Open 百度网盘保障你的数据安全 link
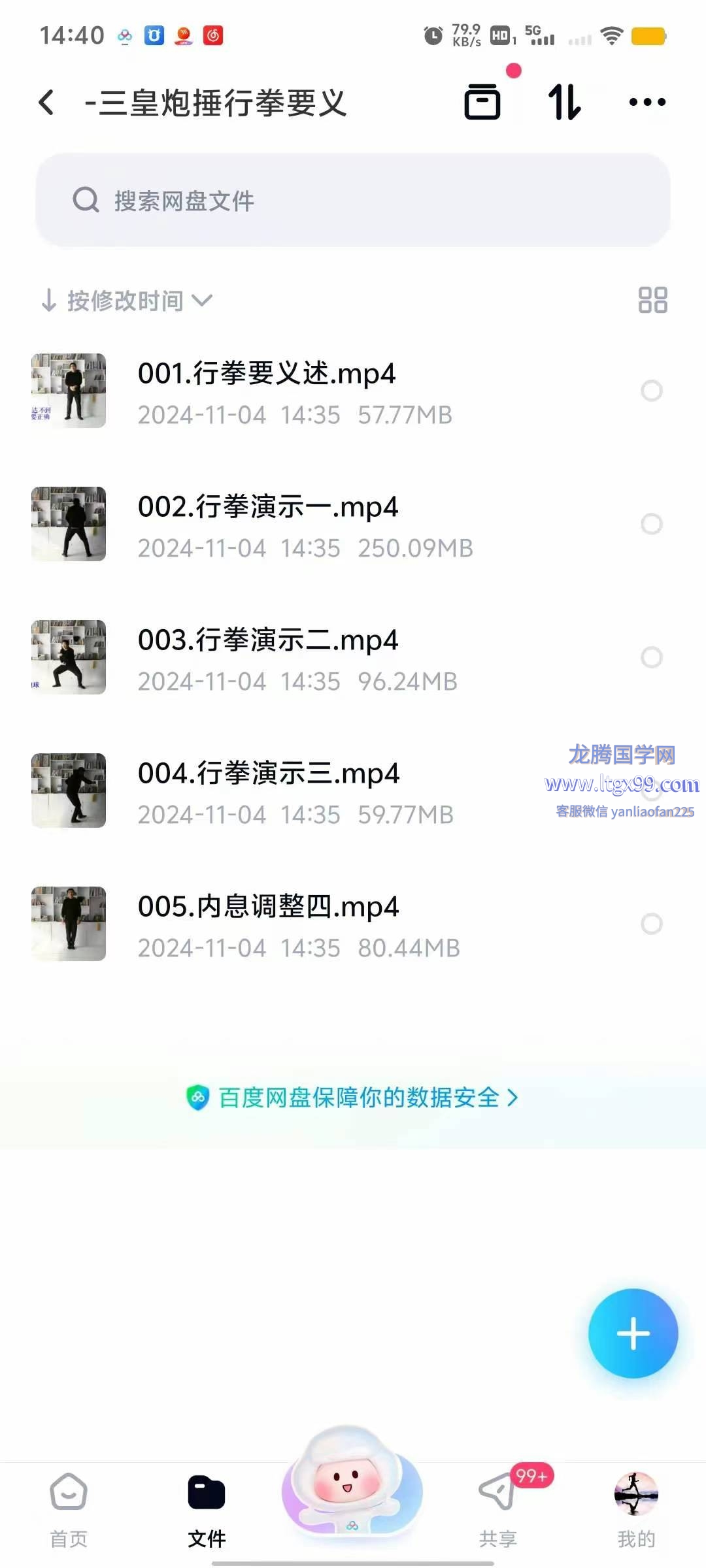706x1568 pixels. [x=353, y=1098]
